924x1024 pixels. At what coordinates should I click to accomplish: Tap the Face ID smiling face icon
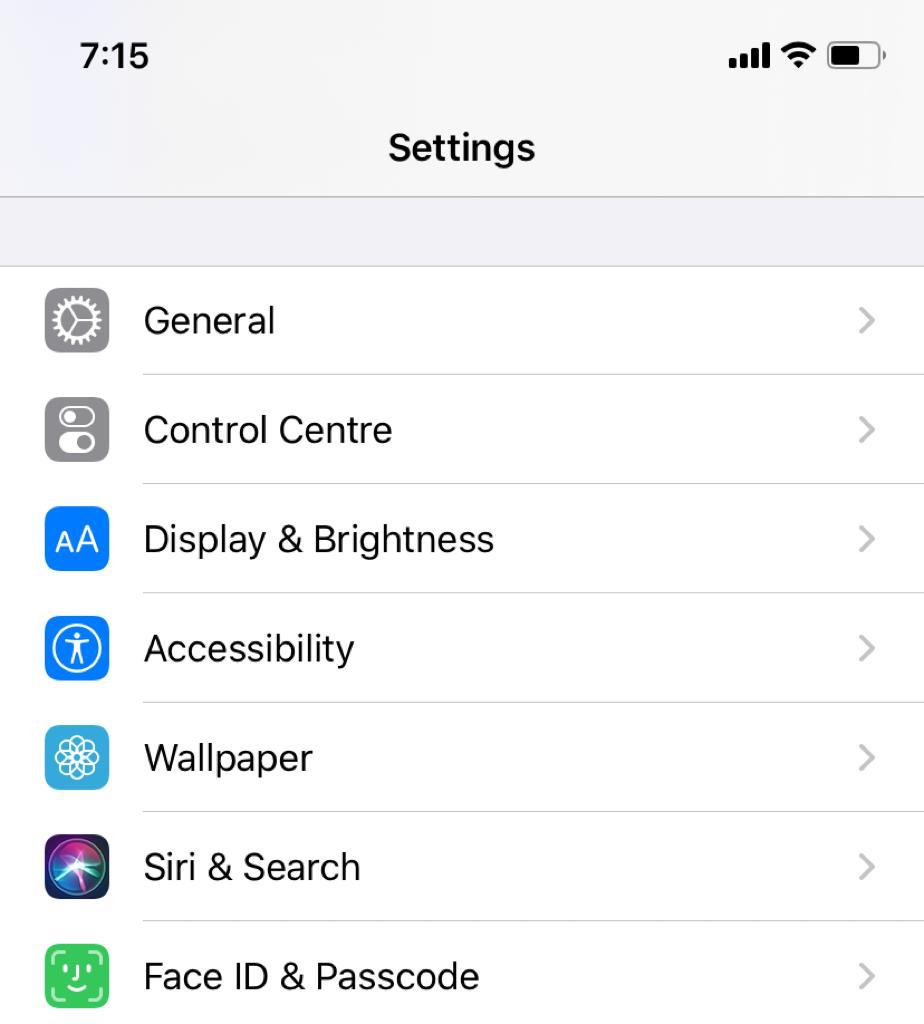coord(76,976)
